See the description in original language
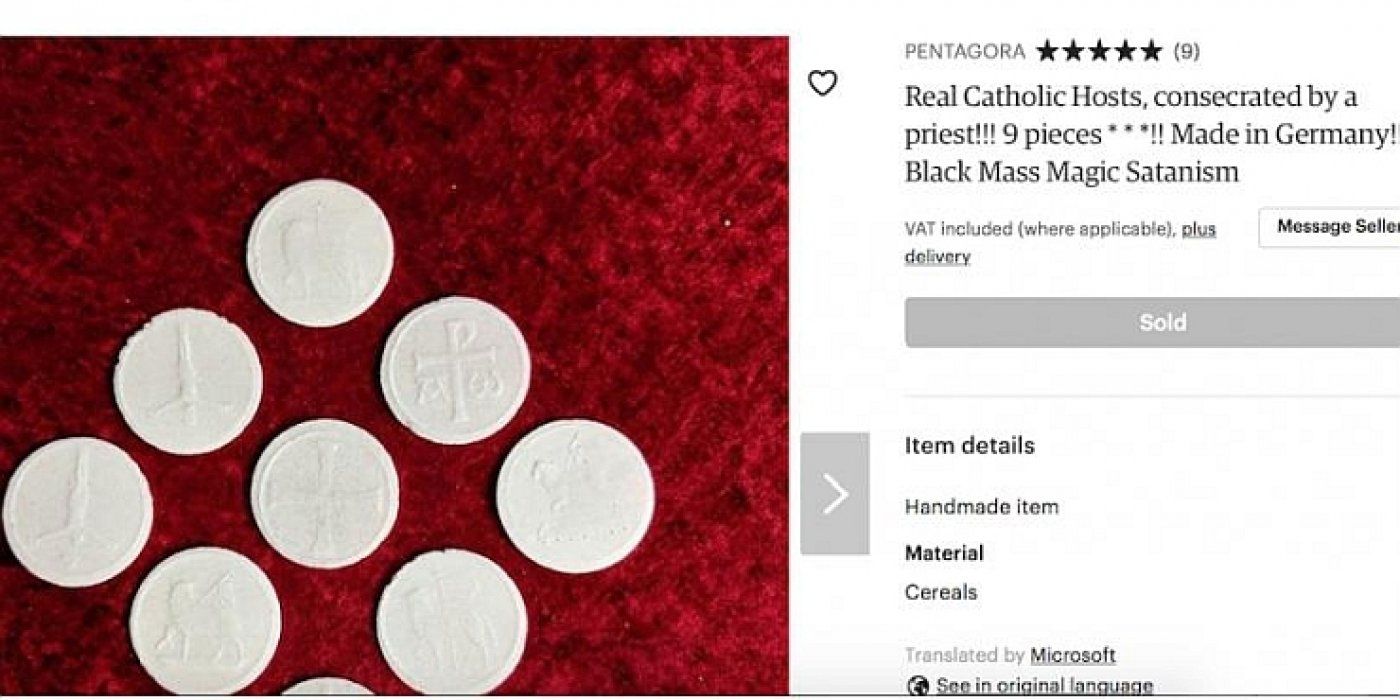Viewport: 1400px width, 700px height. click(1043, 686)
